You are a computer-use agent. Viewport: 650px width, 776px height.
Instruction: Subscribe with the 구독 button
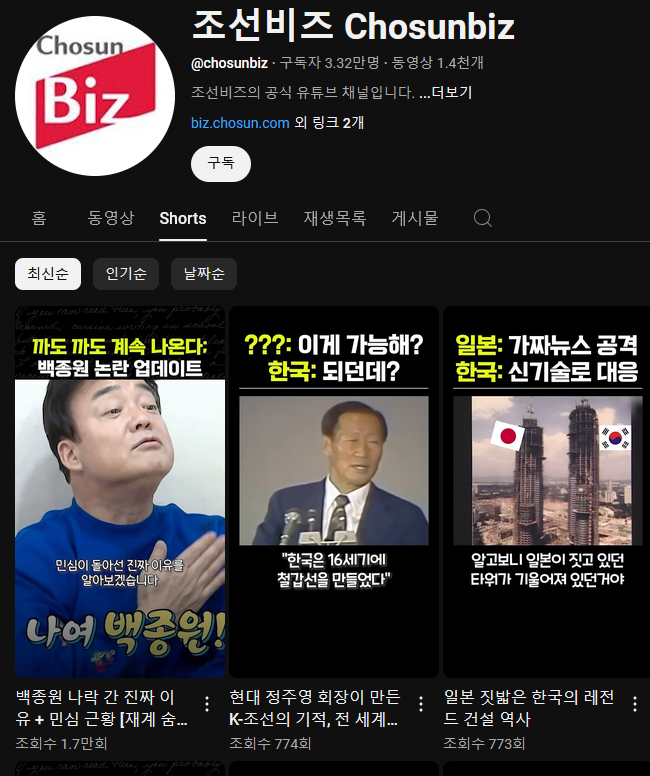pyautogui.click(x=220, y=163)
